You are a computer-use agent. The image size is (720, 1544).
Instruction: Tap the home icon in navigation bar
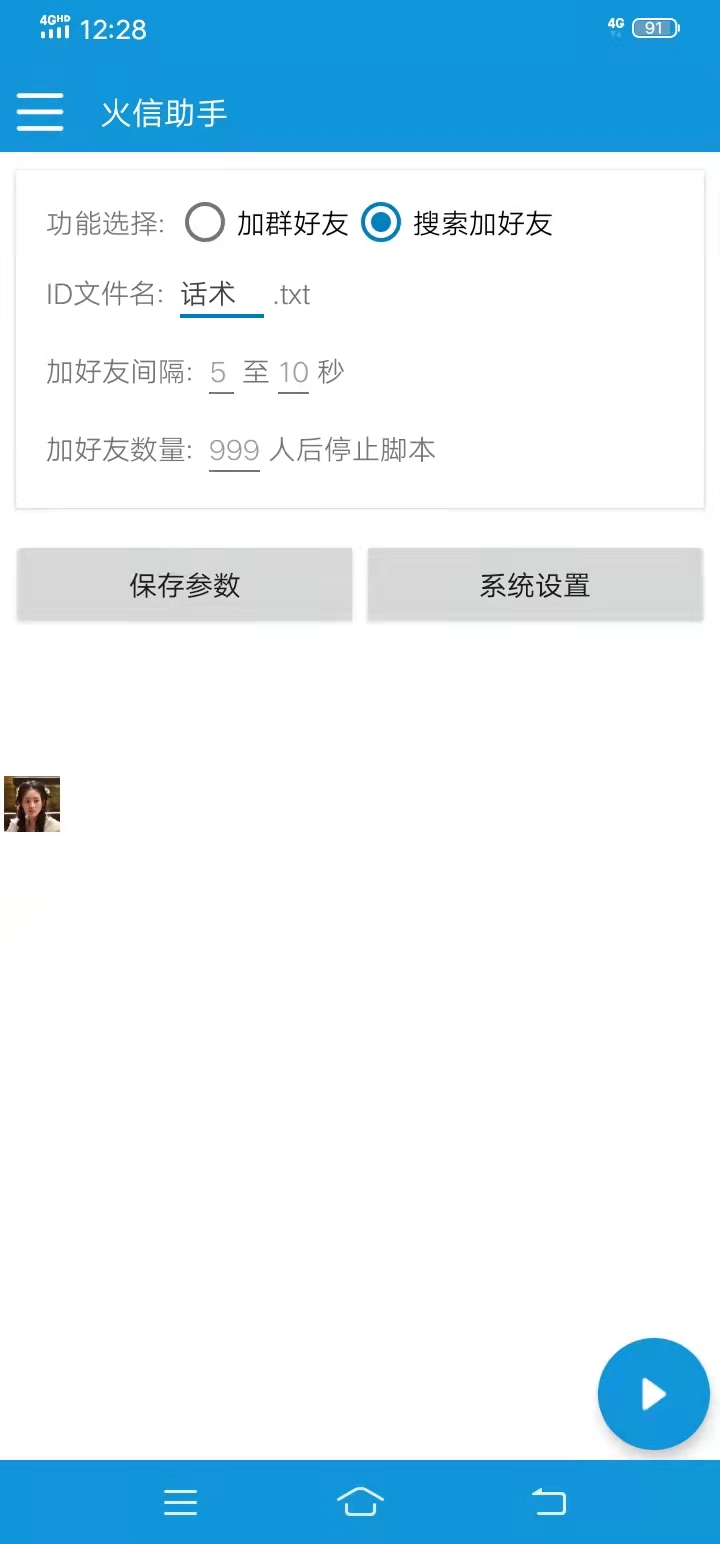tap(361, 1501)
